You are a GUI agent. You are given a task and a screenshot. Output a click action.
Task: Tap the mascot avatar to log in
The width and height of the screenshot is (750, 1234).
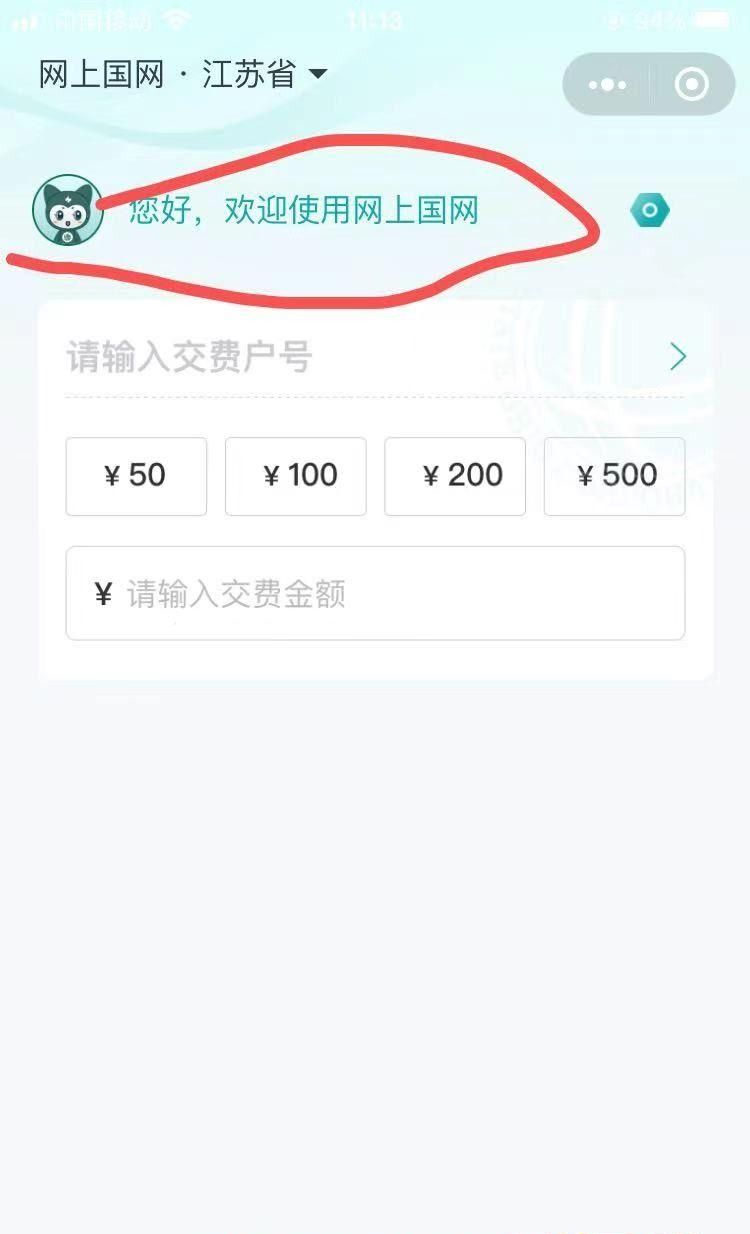(x=68, y=210)
